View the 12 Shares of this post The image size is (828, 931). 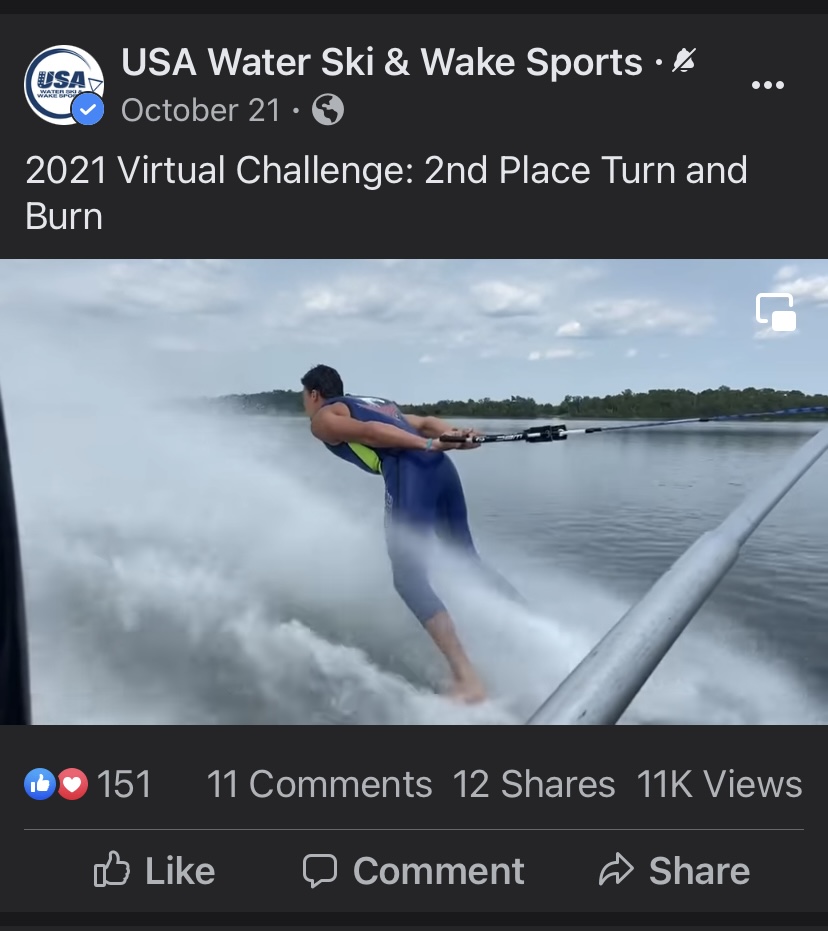point(533,784)
